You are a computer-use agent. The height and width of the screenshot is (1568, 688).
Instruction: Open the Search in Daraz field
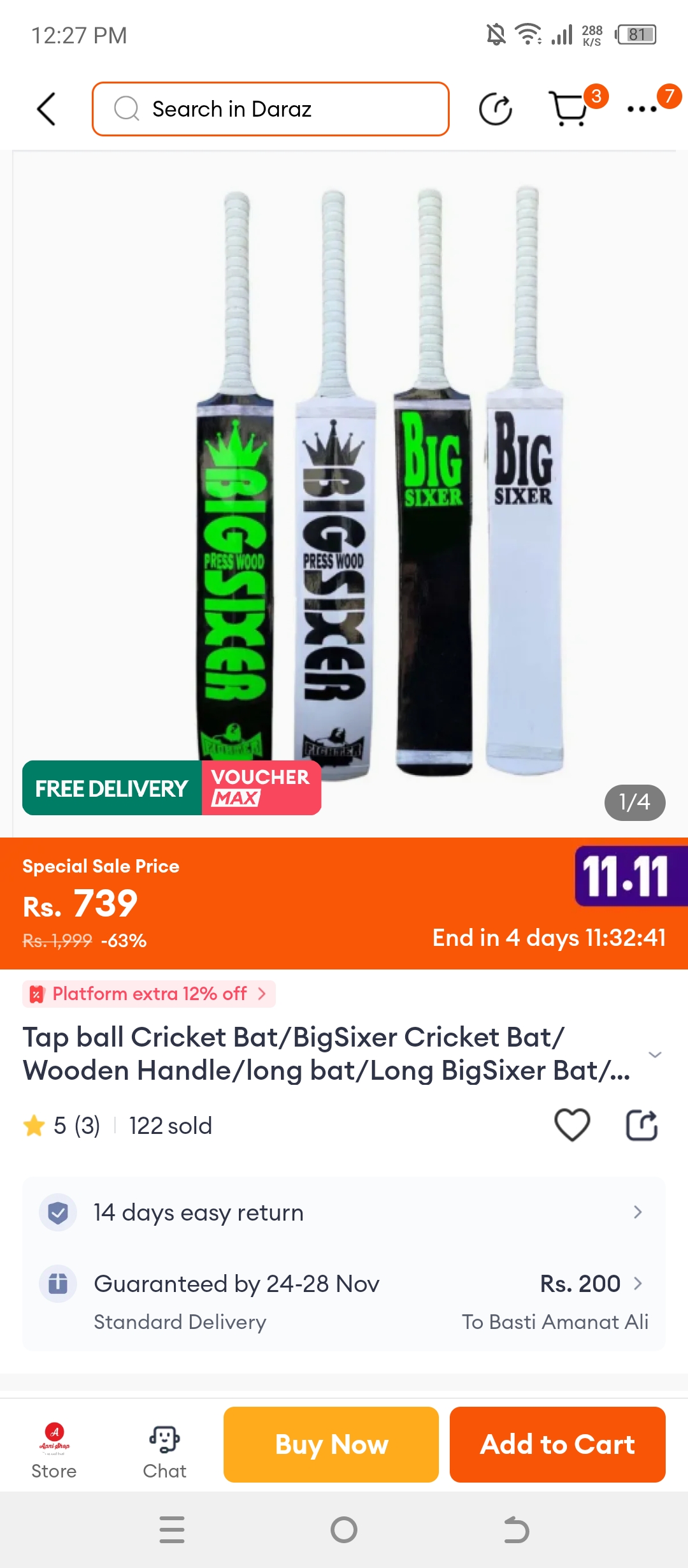271,109
